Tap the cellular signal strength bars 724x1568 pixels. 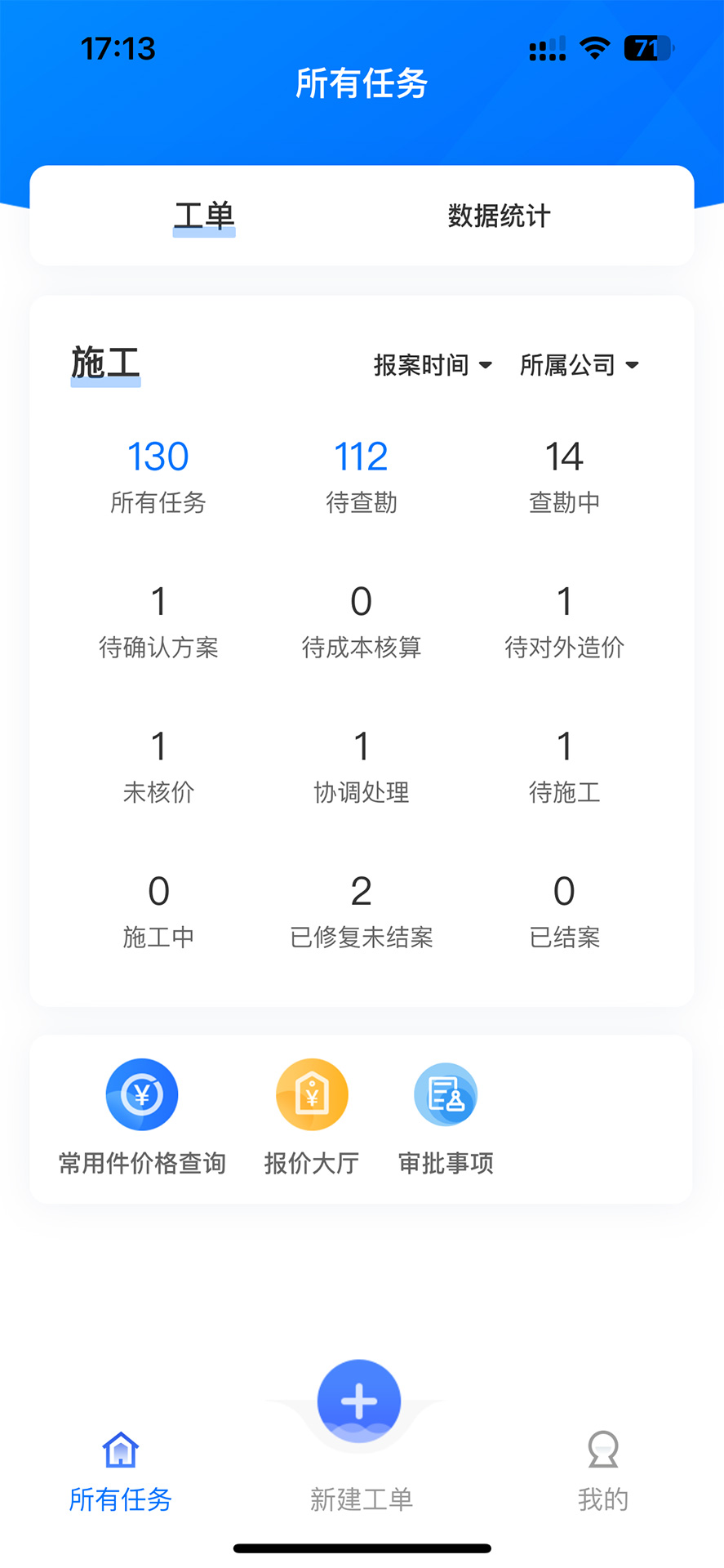point(545,49)
